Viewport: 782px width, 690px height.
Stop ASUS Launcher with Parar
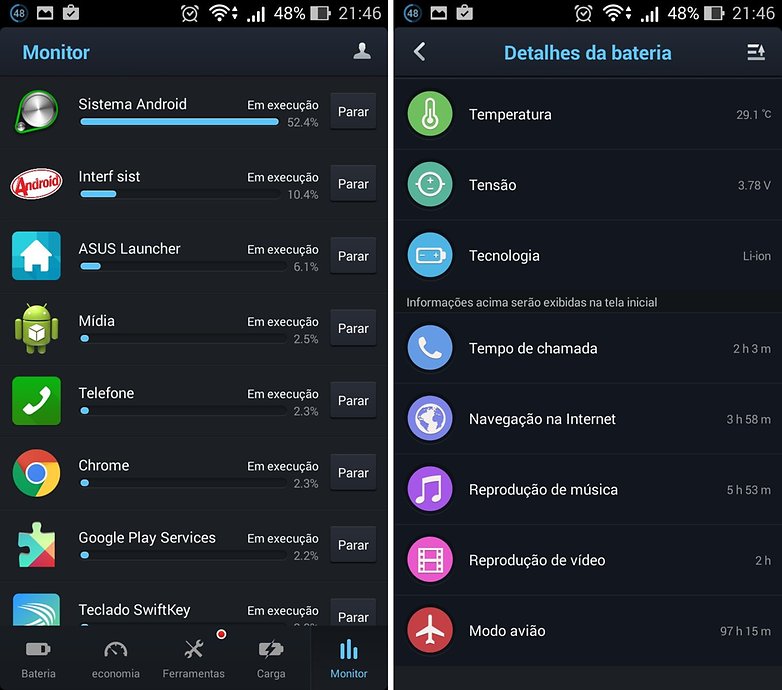click(353, 256)
